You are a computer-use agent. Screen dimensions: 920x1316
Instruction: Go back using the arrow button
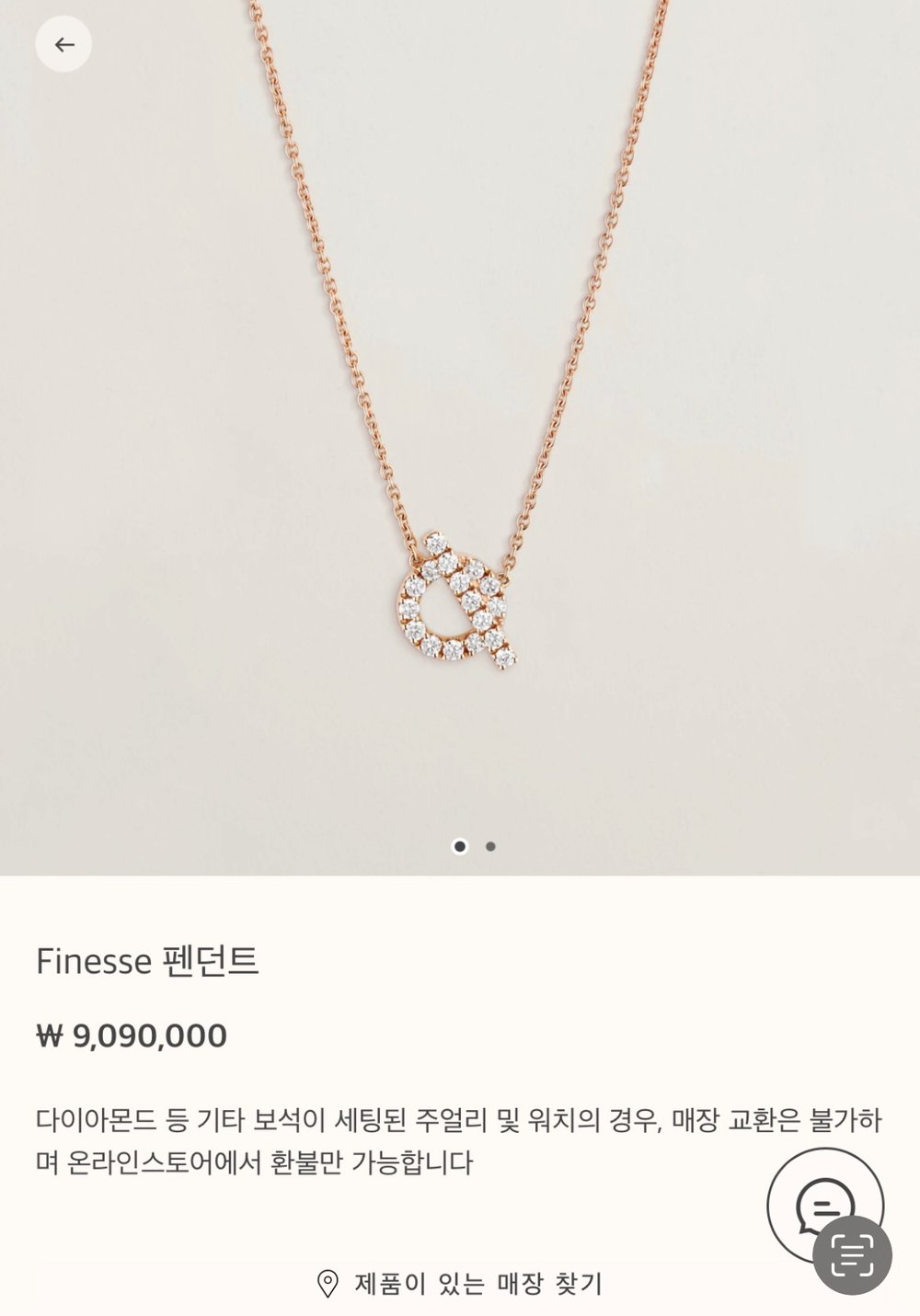(x=63, y=44)
